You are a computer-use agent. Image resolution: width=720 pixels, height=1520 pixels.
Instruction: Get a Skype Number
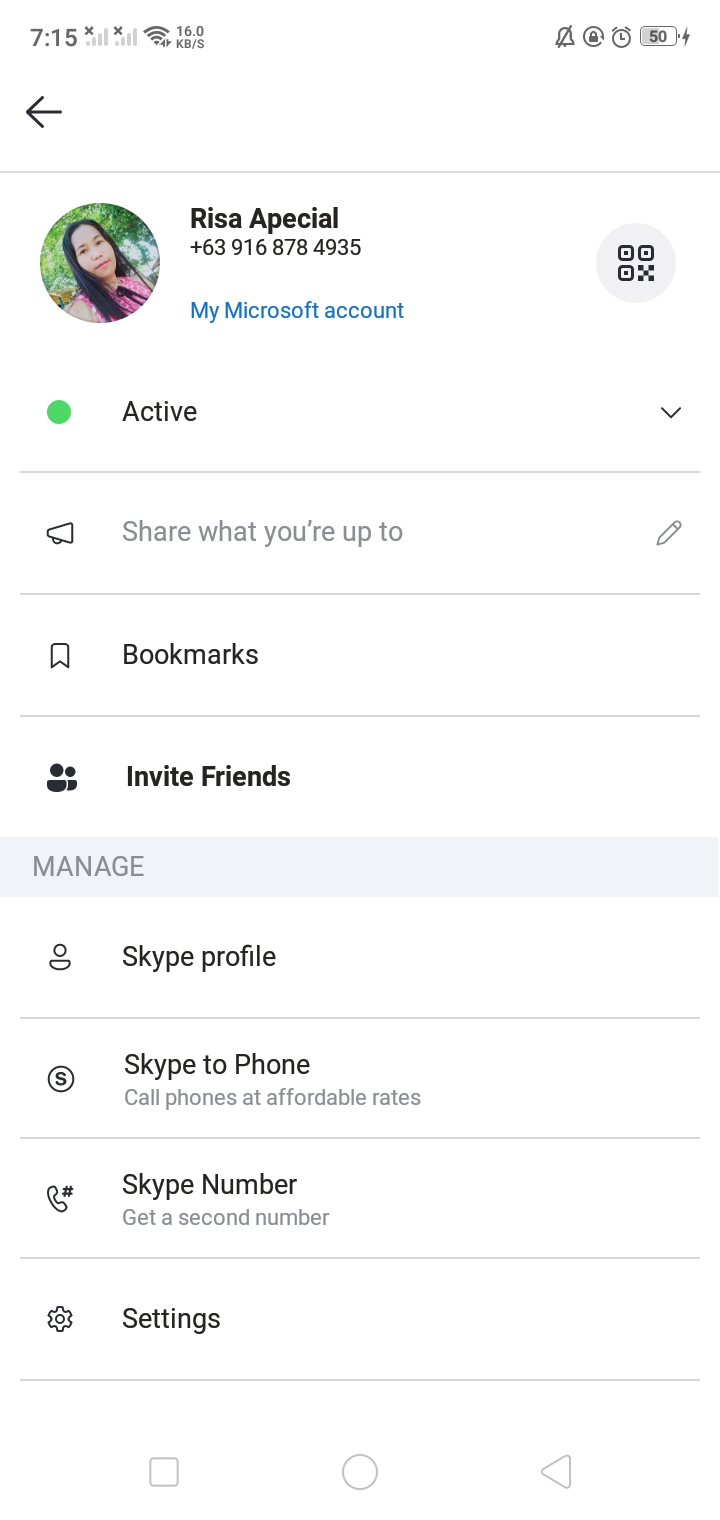click(360, 1199)
